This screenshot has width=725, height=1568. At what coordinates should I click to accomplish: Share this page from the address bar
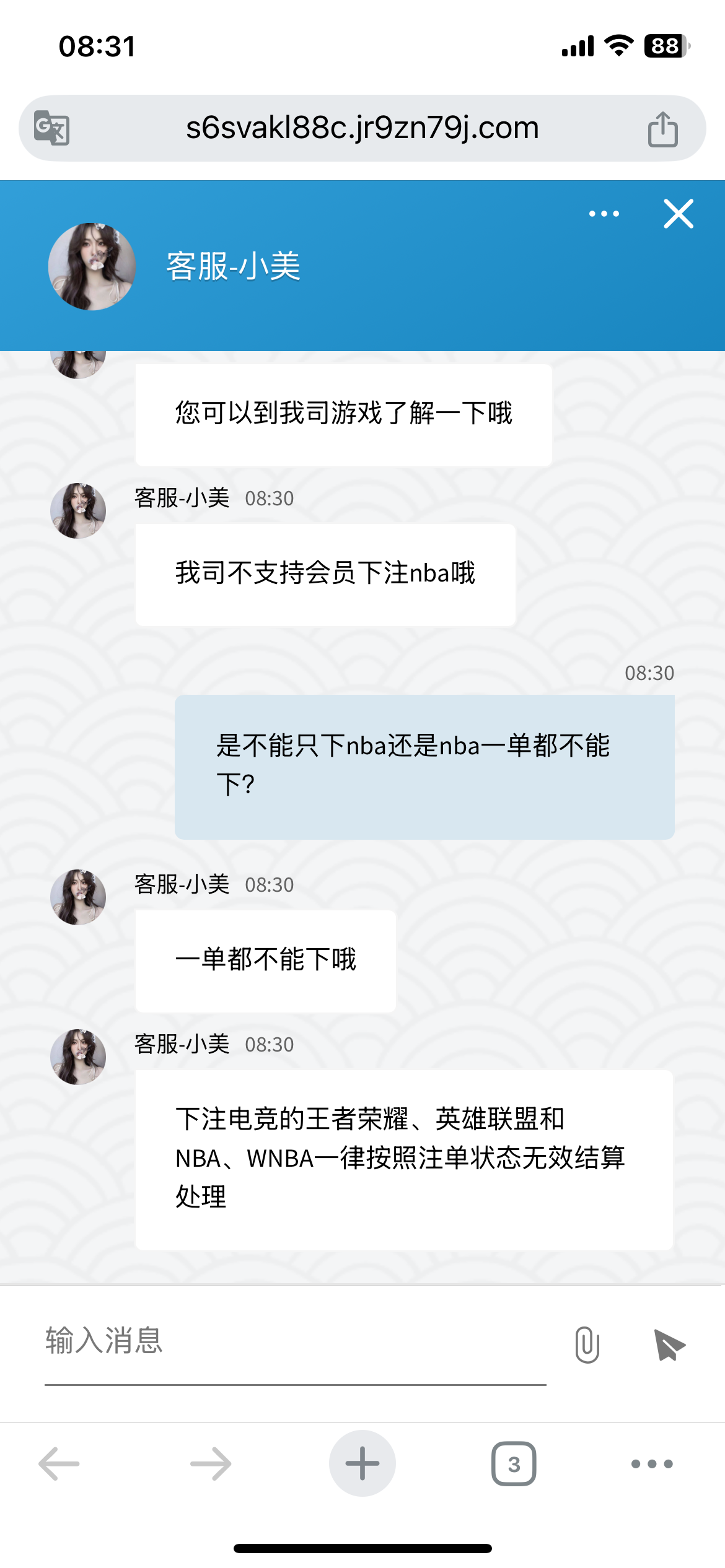tap(662, 129)
